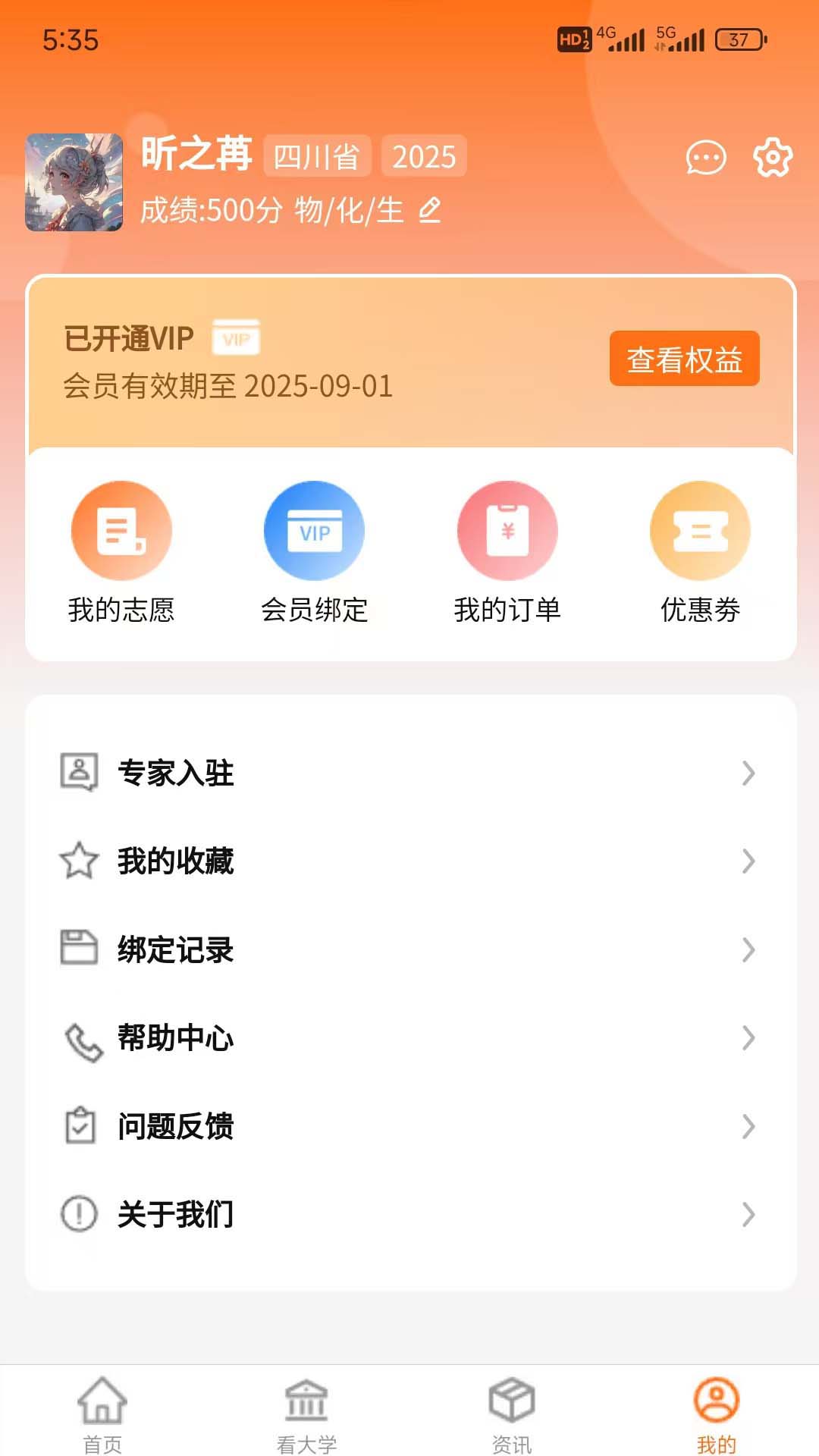Expand the 我的收藏 row chevron

[749, 861]
